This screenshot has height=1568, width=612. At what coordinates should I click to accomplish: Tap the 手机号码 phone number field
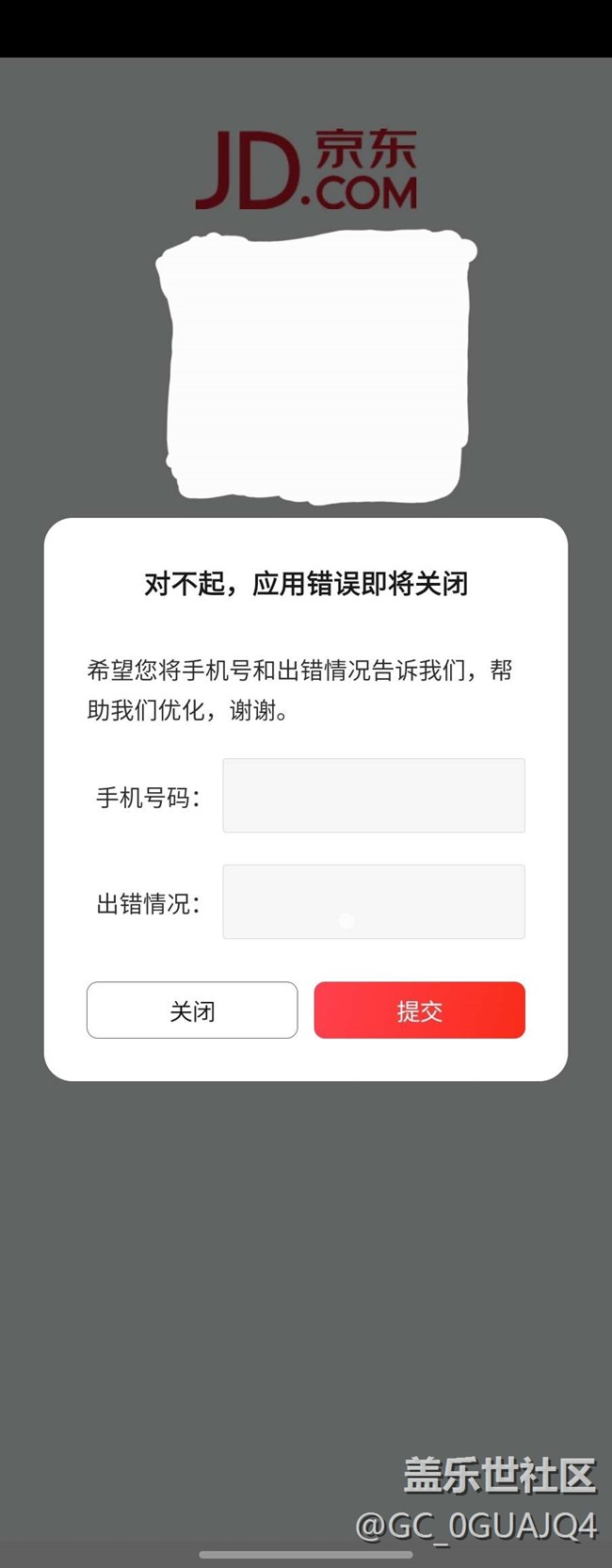pos(374,796)
